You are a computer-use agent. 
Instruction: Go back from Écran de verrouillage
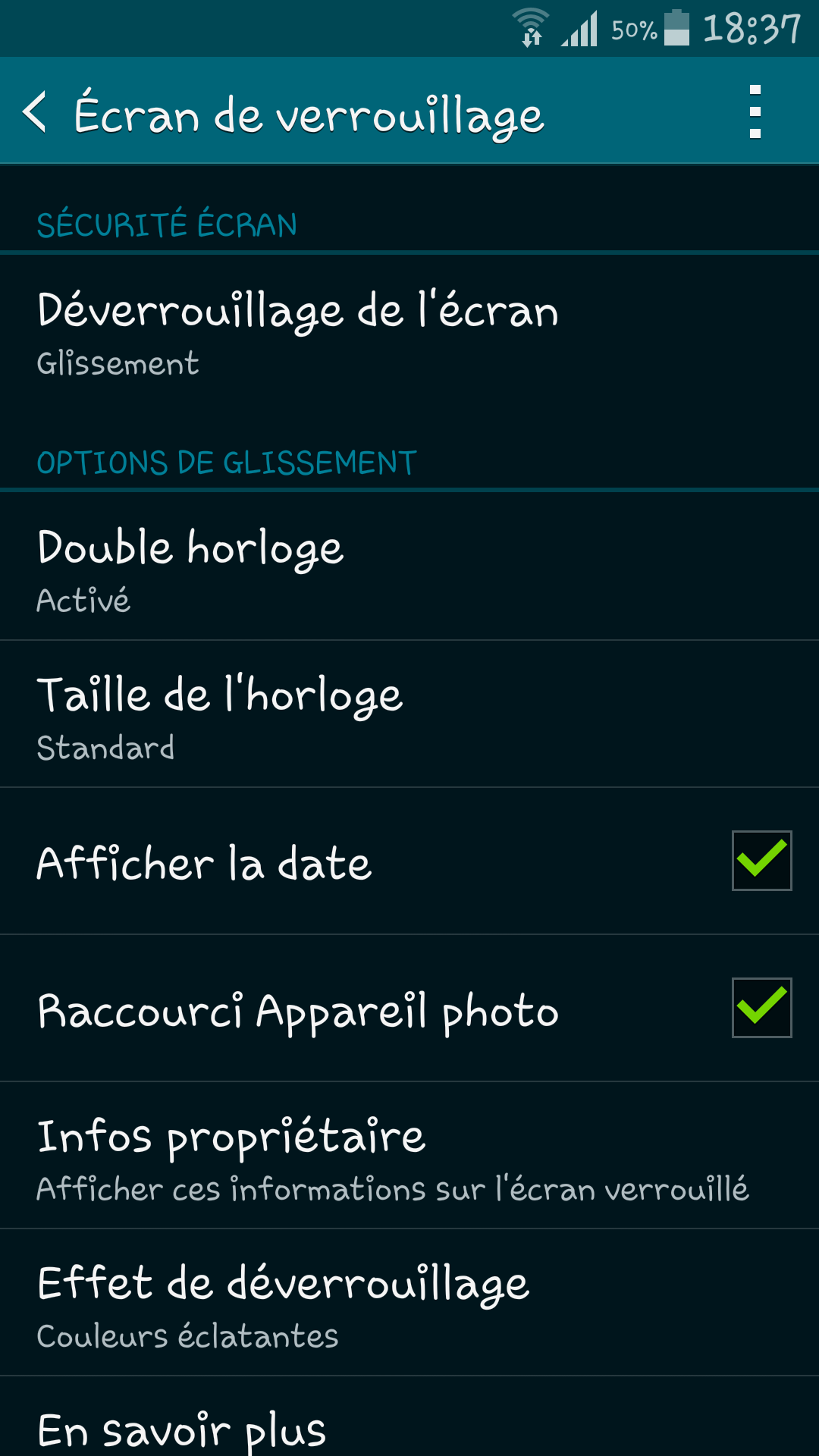click(36, 112)
